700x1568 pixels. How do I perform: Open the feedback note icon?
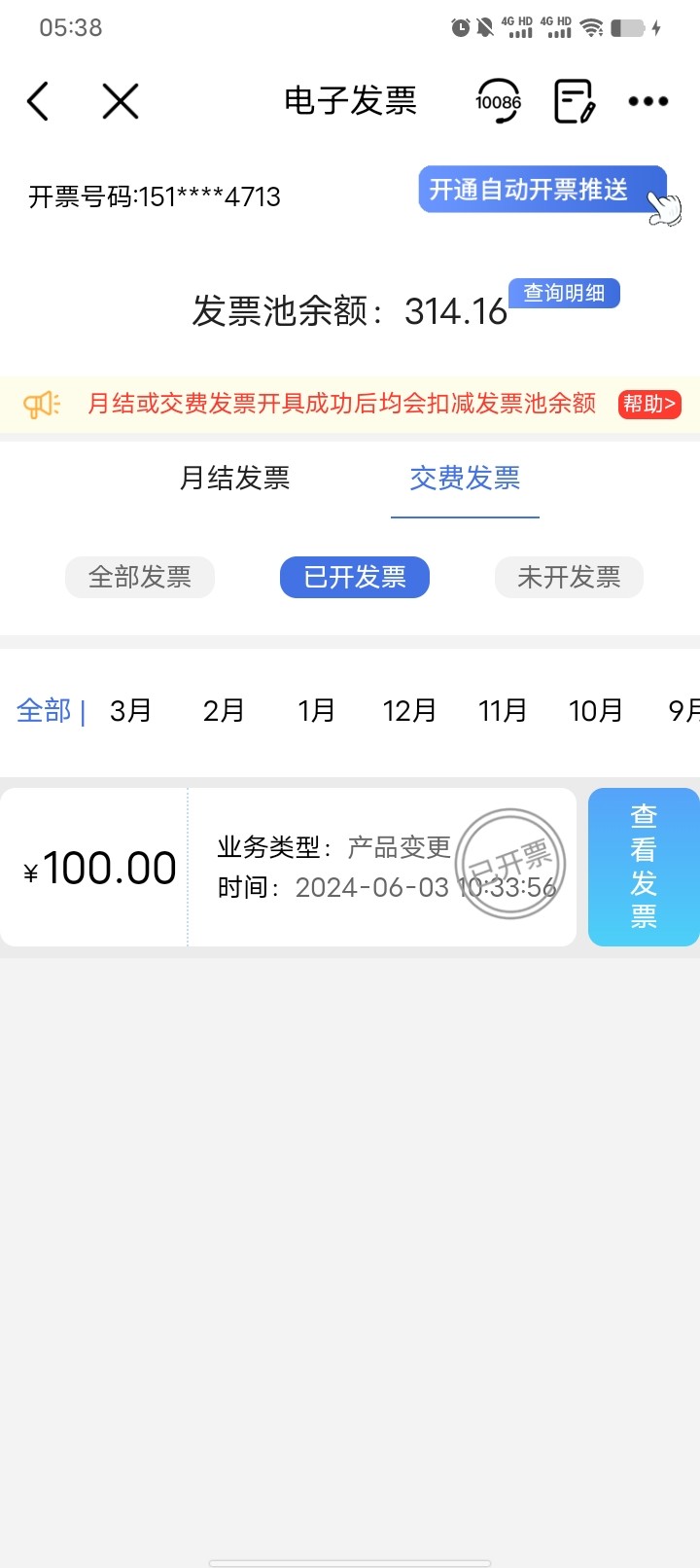(x=574, y=101)
